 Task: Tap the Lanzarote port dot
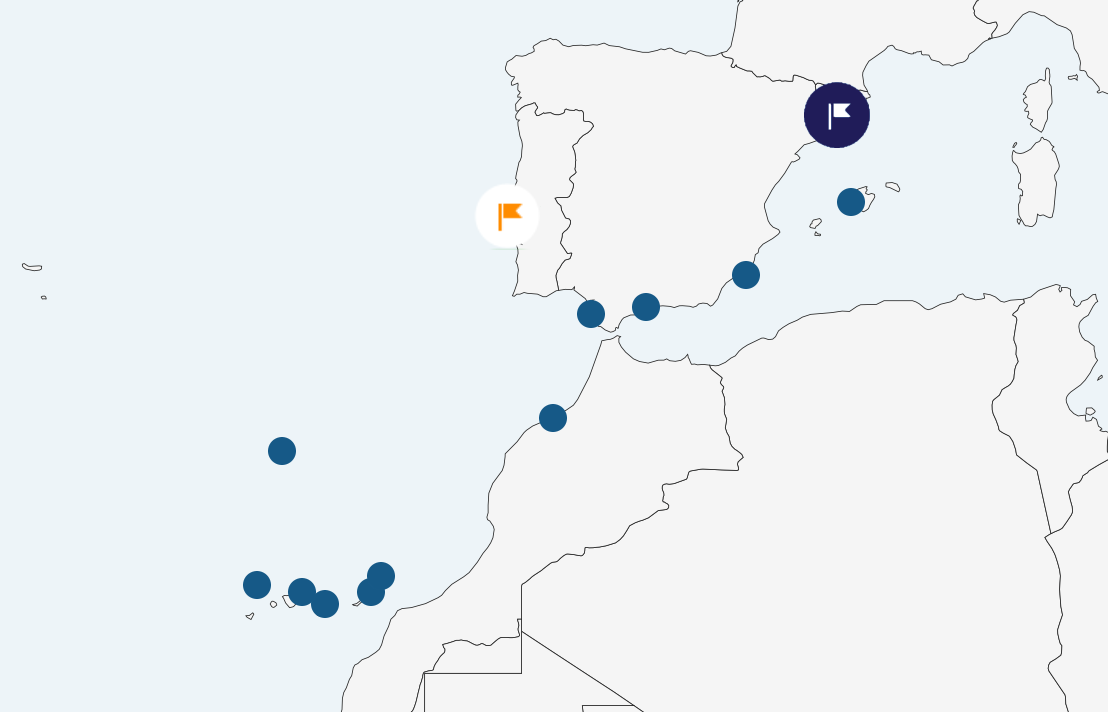coord(381,576)
